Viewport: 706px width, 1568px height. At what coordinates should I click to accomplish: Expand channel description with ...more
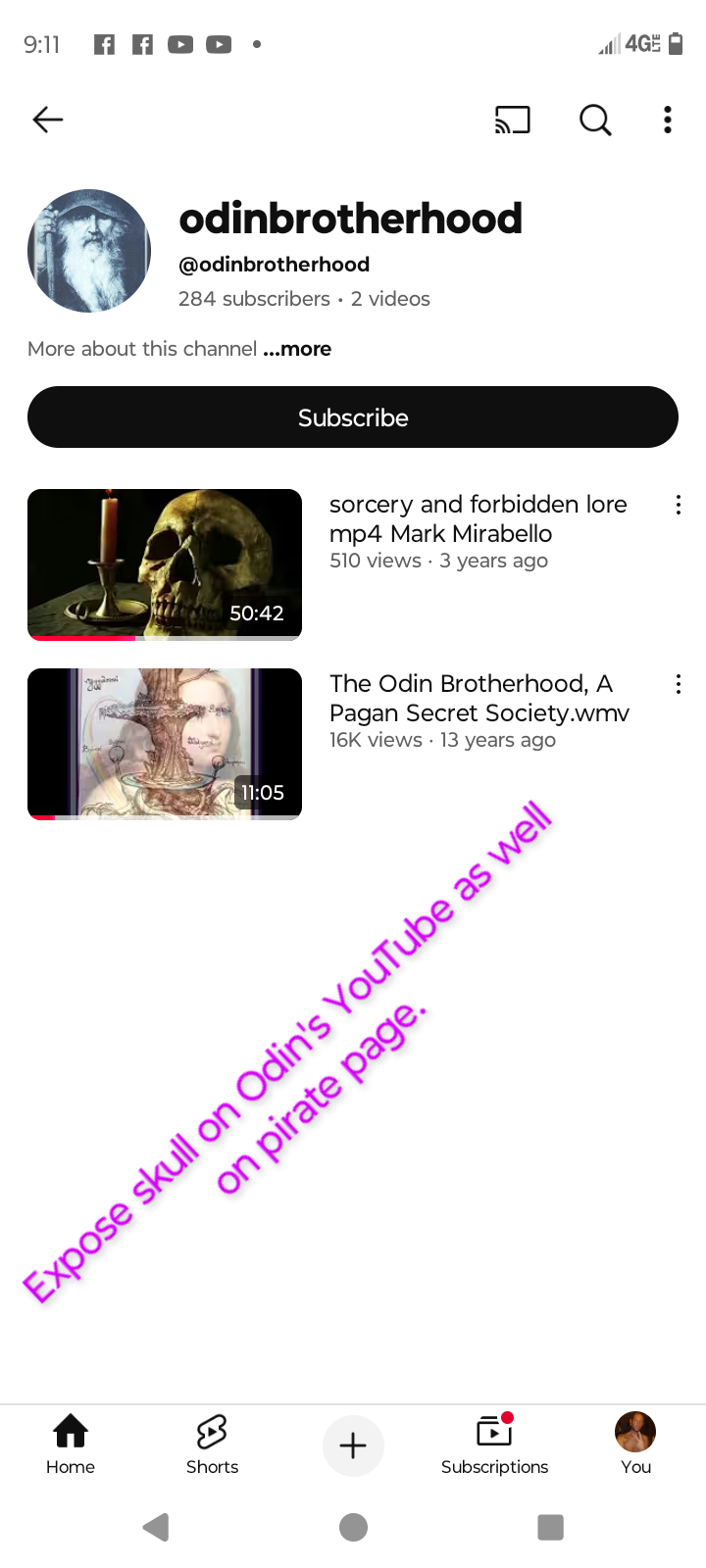[297, 349]
